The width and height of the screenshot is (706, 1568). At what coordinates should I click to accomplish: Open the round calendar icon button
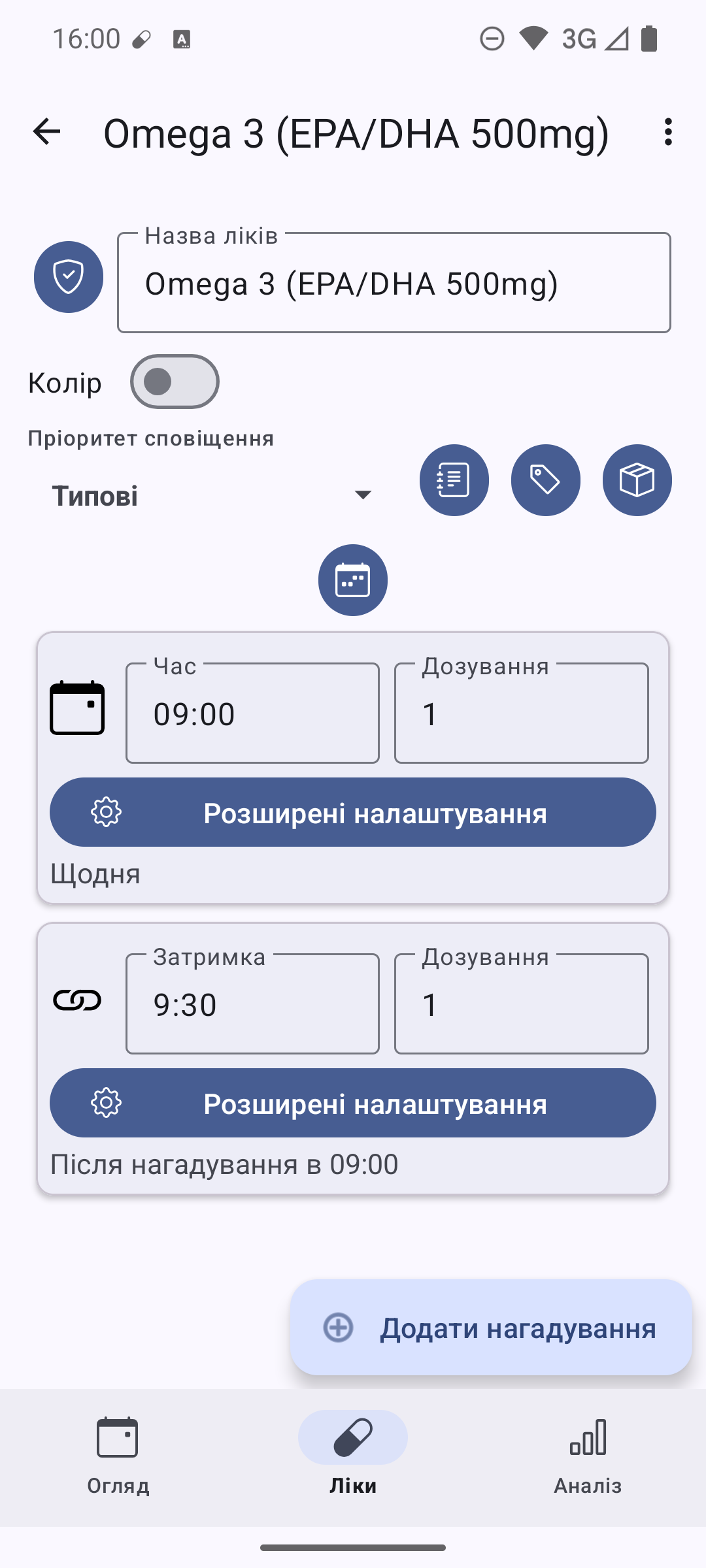[x=353, y=580]
